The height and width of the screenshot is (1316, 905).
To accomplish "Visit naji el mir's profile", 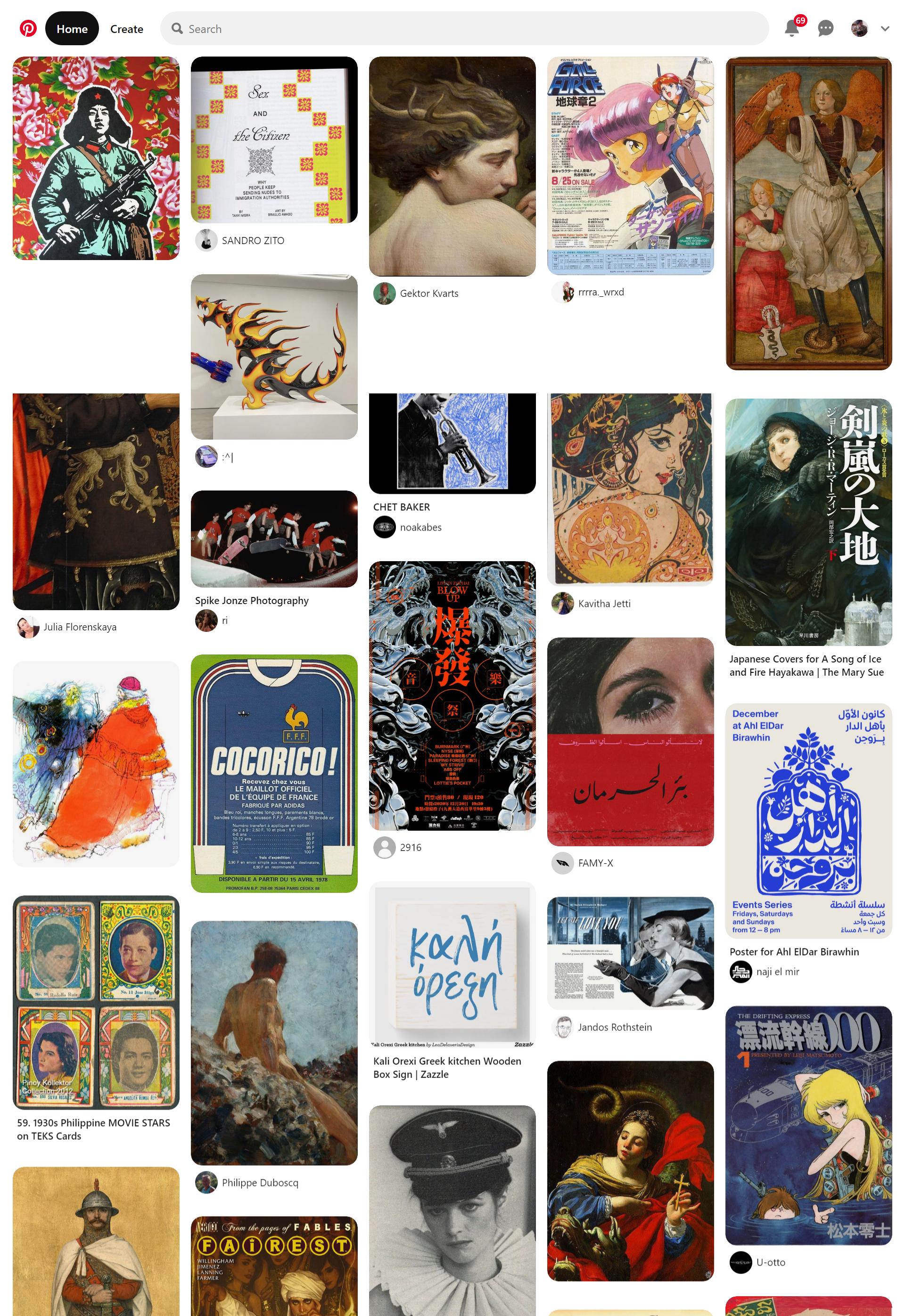I will click(777, 972).
